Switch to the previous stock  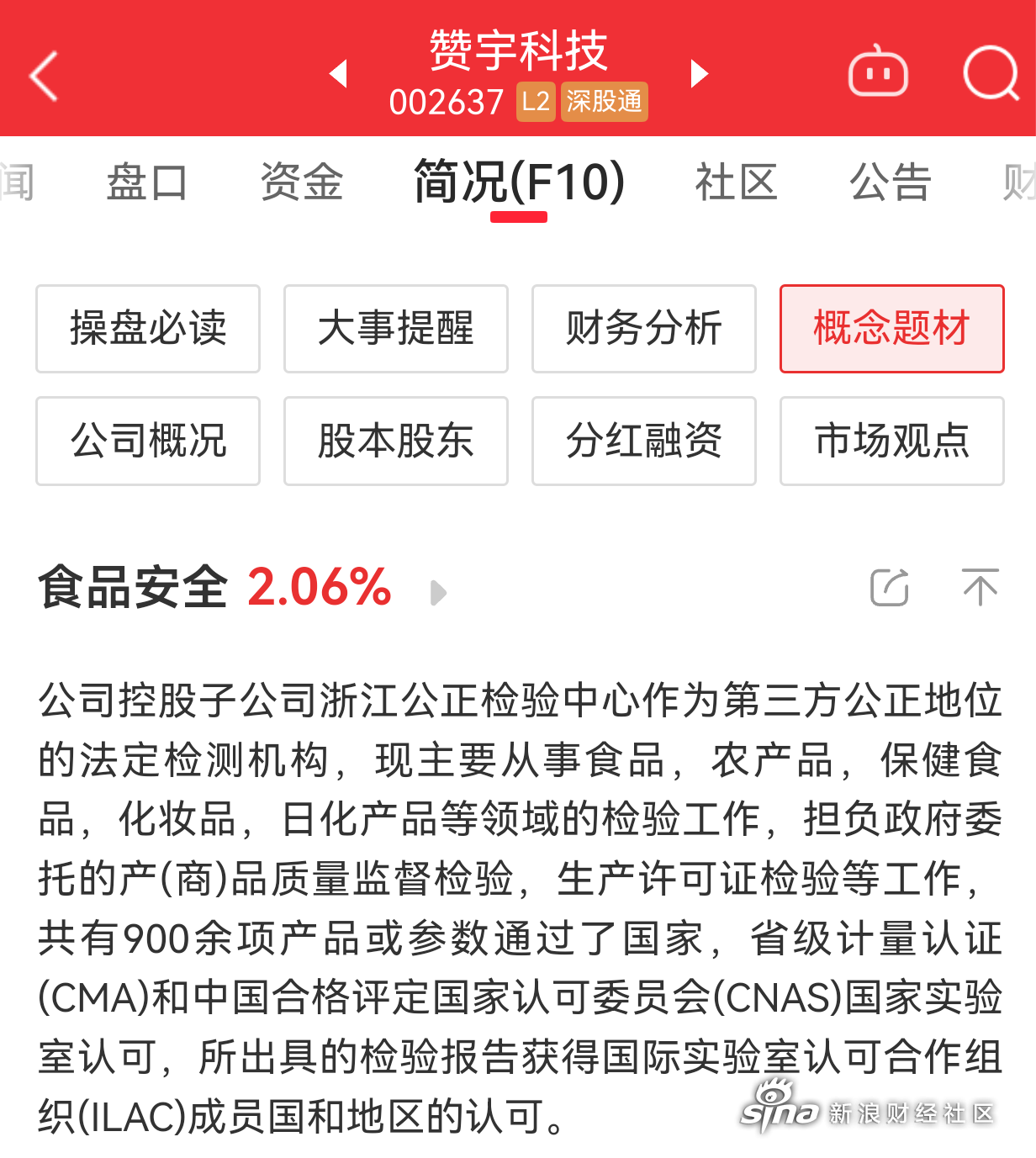[338, 74]
